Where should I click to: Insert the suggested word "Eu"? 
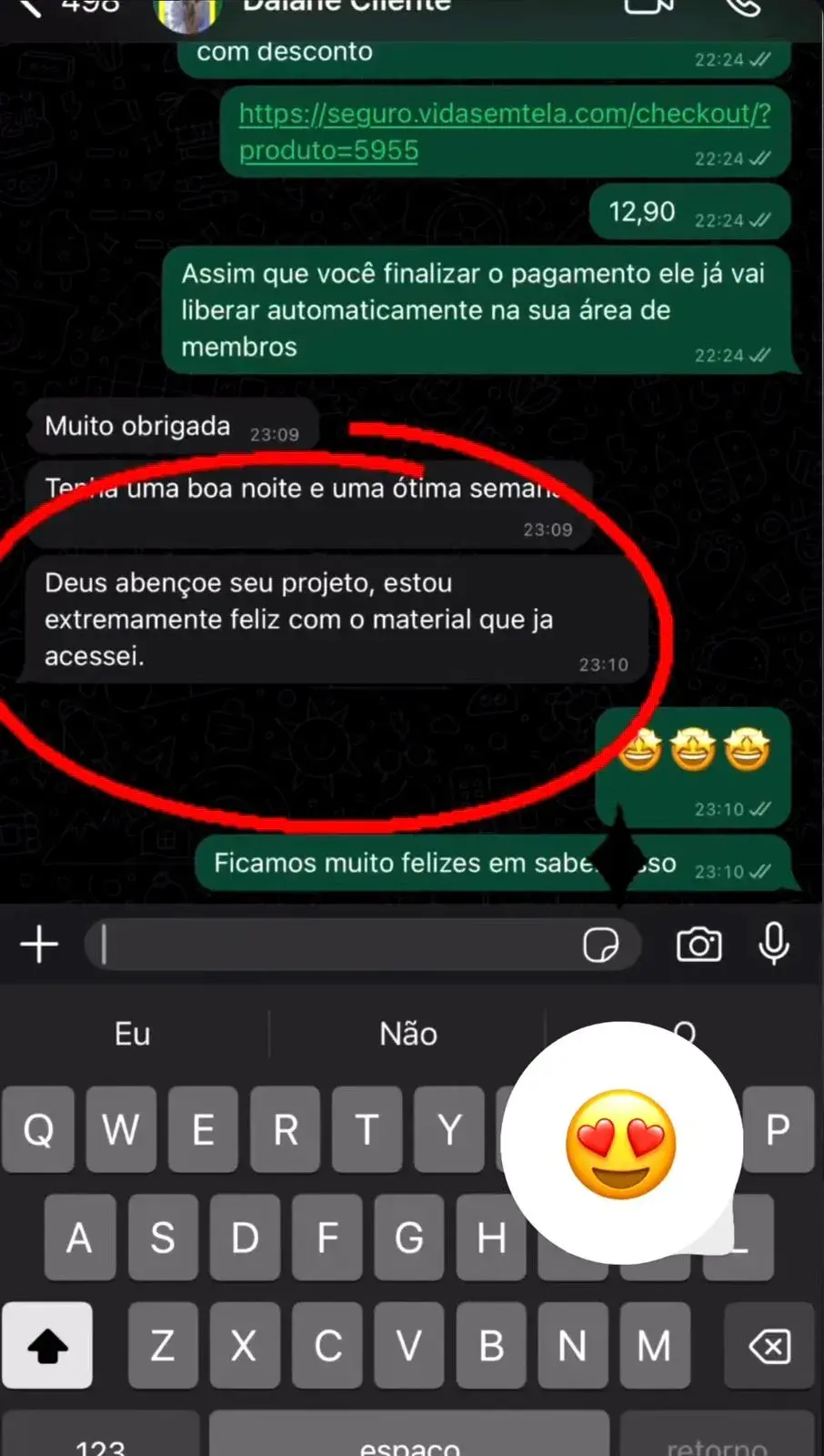click(133, 1034)
